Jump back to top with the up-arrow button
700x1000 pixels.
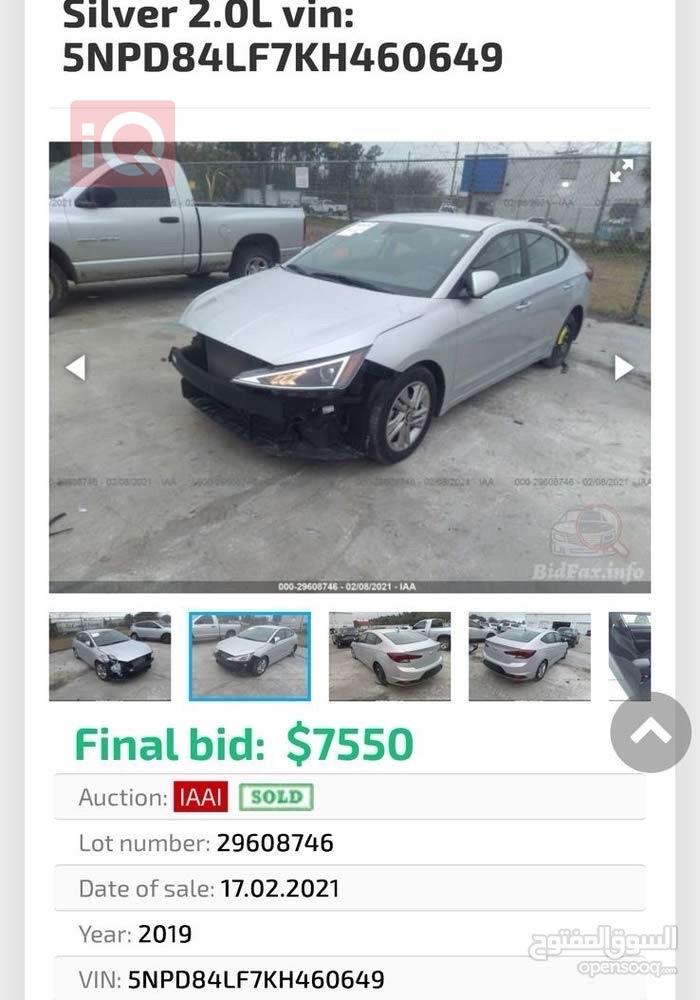[x=651, y=732]
